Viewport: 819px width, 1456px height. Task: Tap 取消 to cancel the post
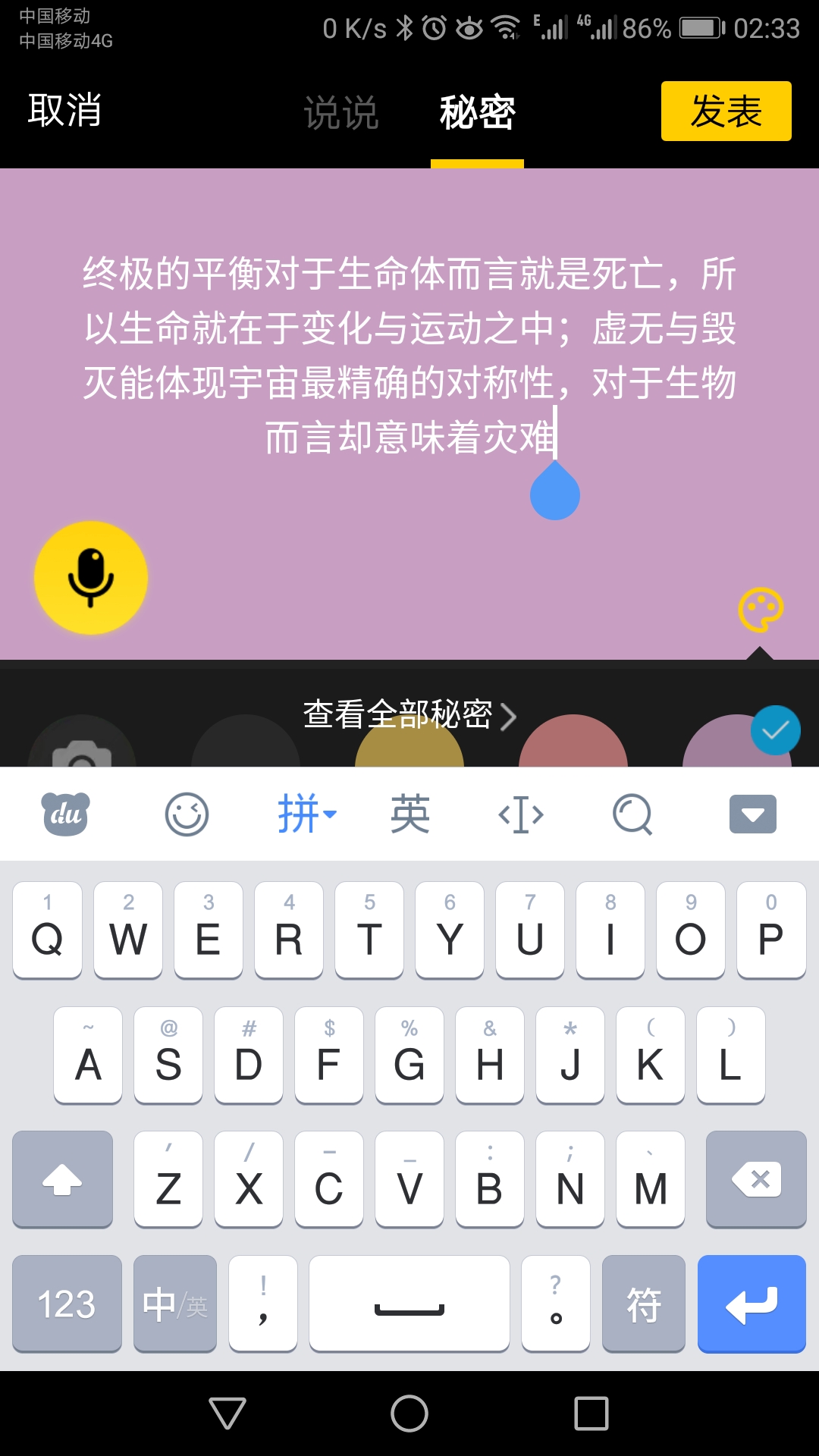(64, 111)
